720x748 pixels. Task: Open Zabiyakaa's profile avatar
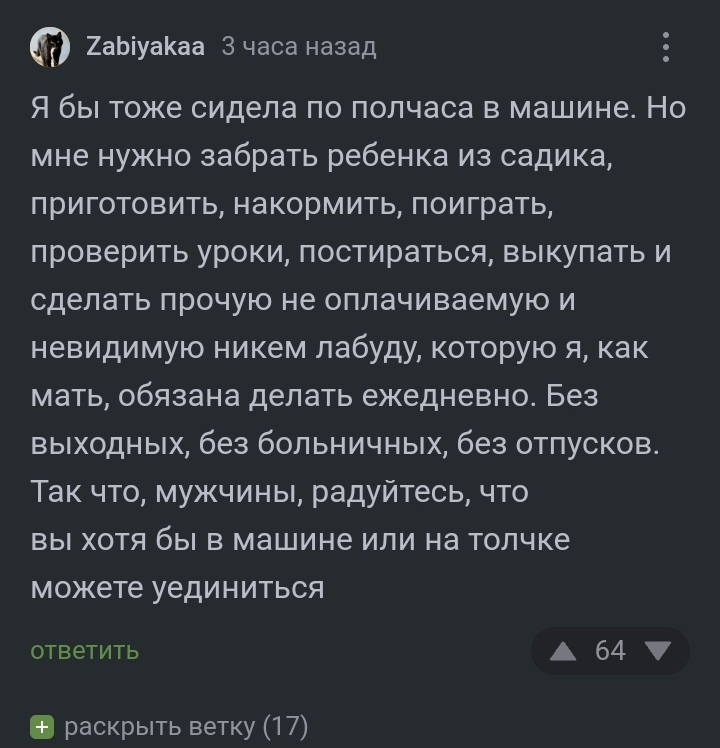point(50,47)
